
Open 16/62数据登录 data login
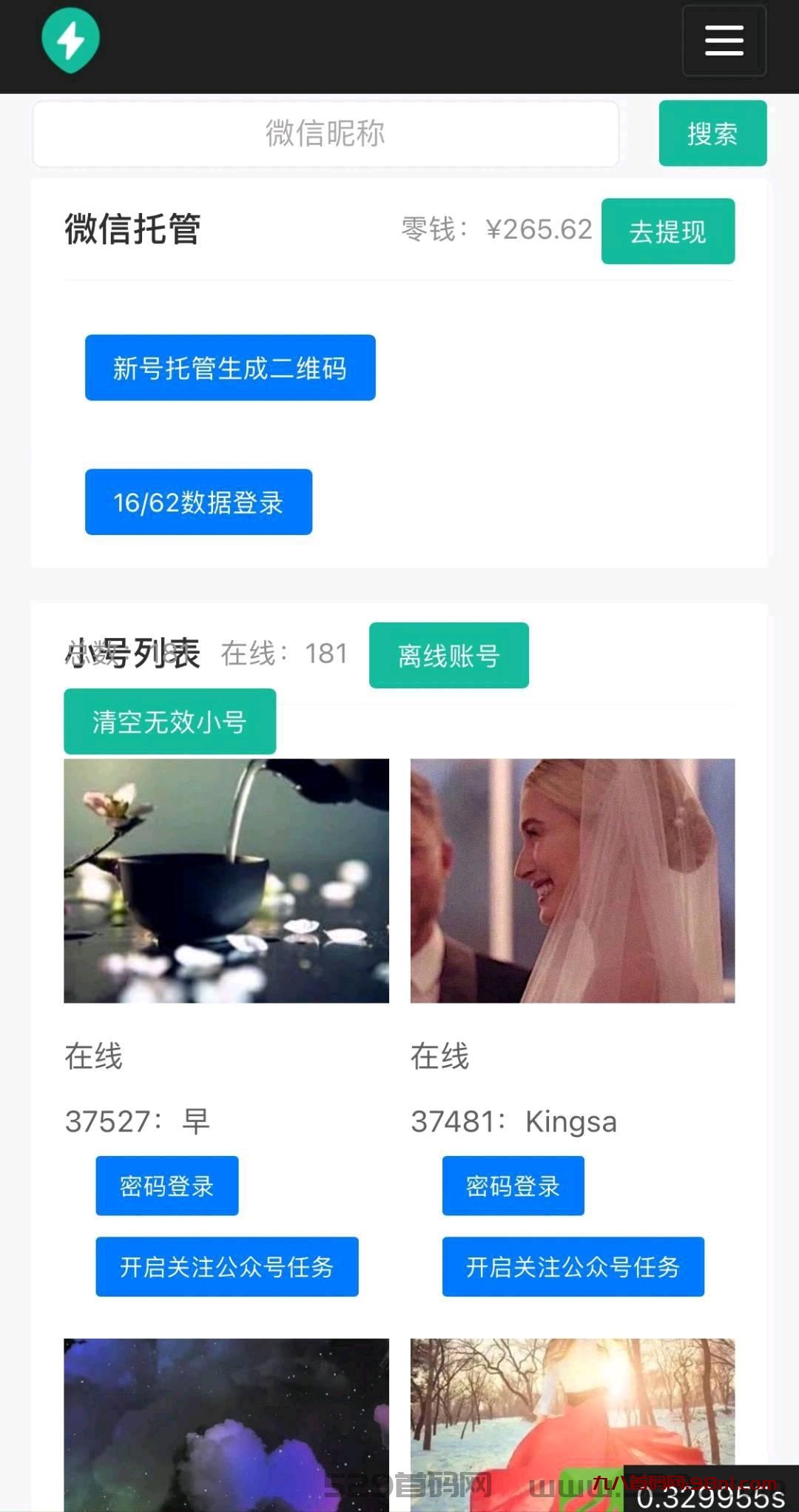(199, 502)
